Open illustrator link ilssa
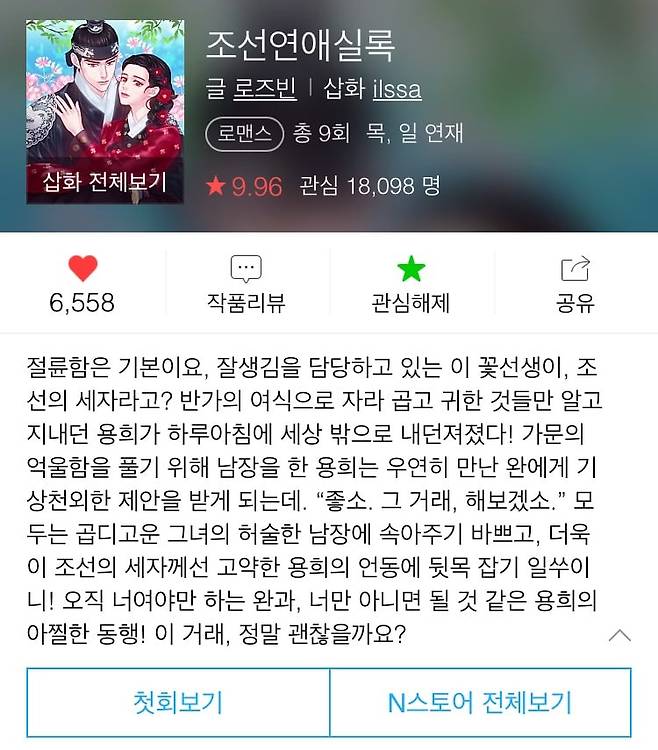Screen dimensions: 658x750 click(x=396, y=89)
